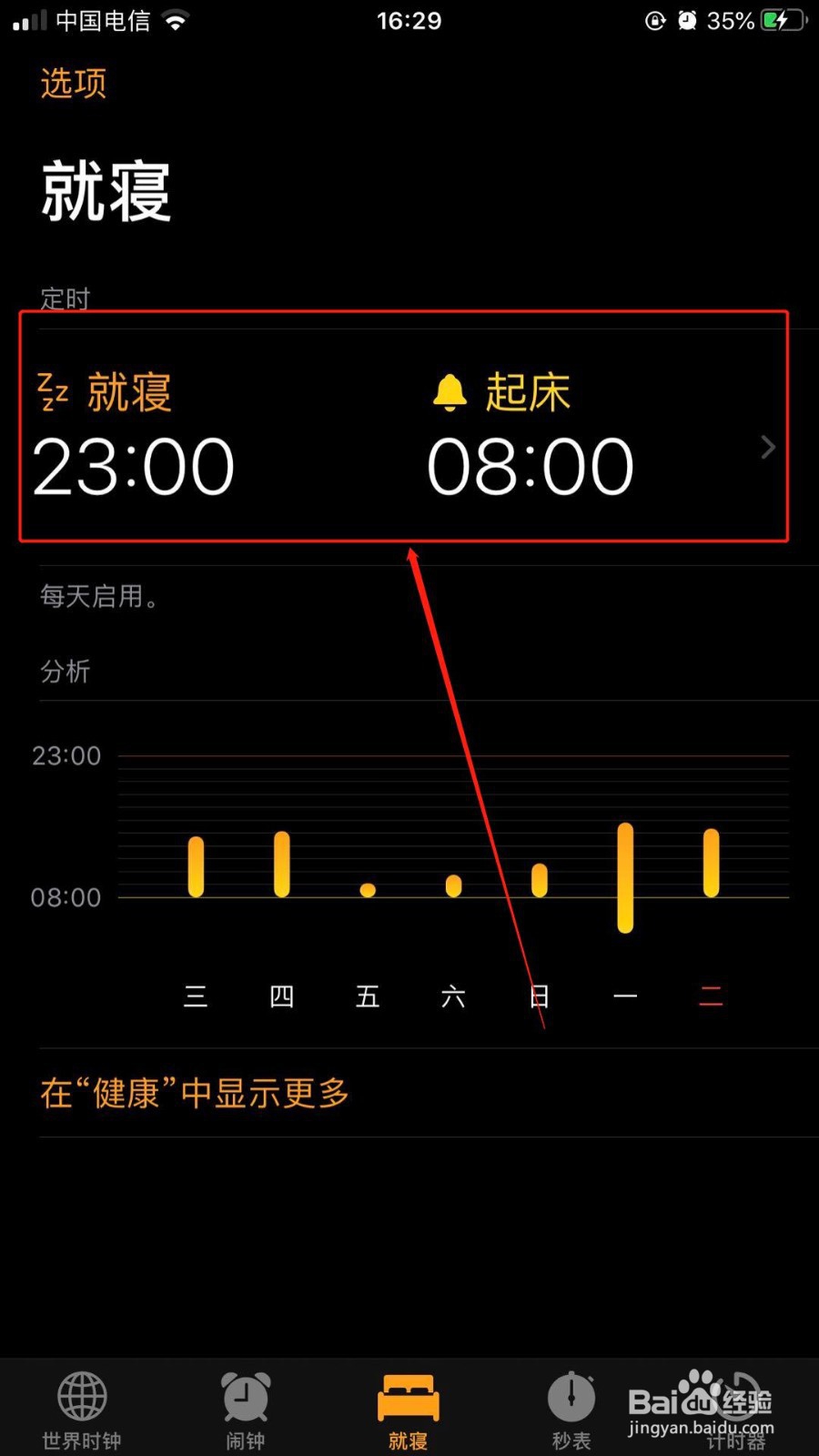Tap the bell icon beside 起床
Screen dimensions: 819x1456
point(450,391)
